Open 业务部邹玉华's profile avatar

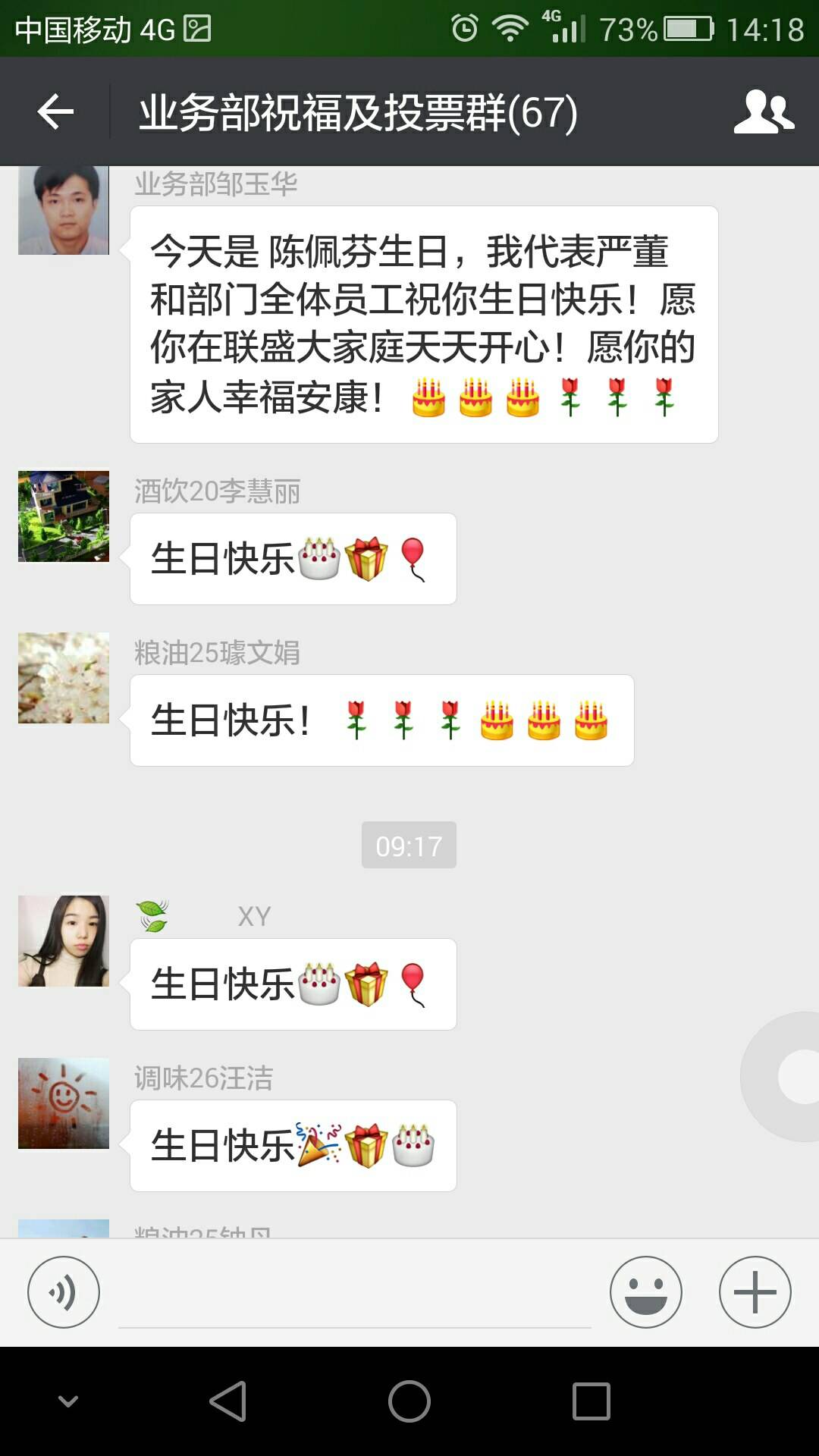pos(64,210)
